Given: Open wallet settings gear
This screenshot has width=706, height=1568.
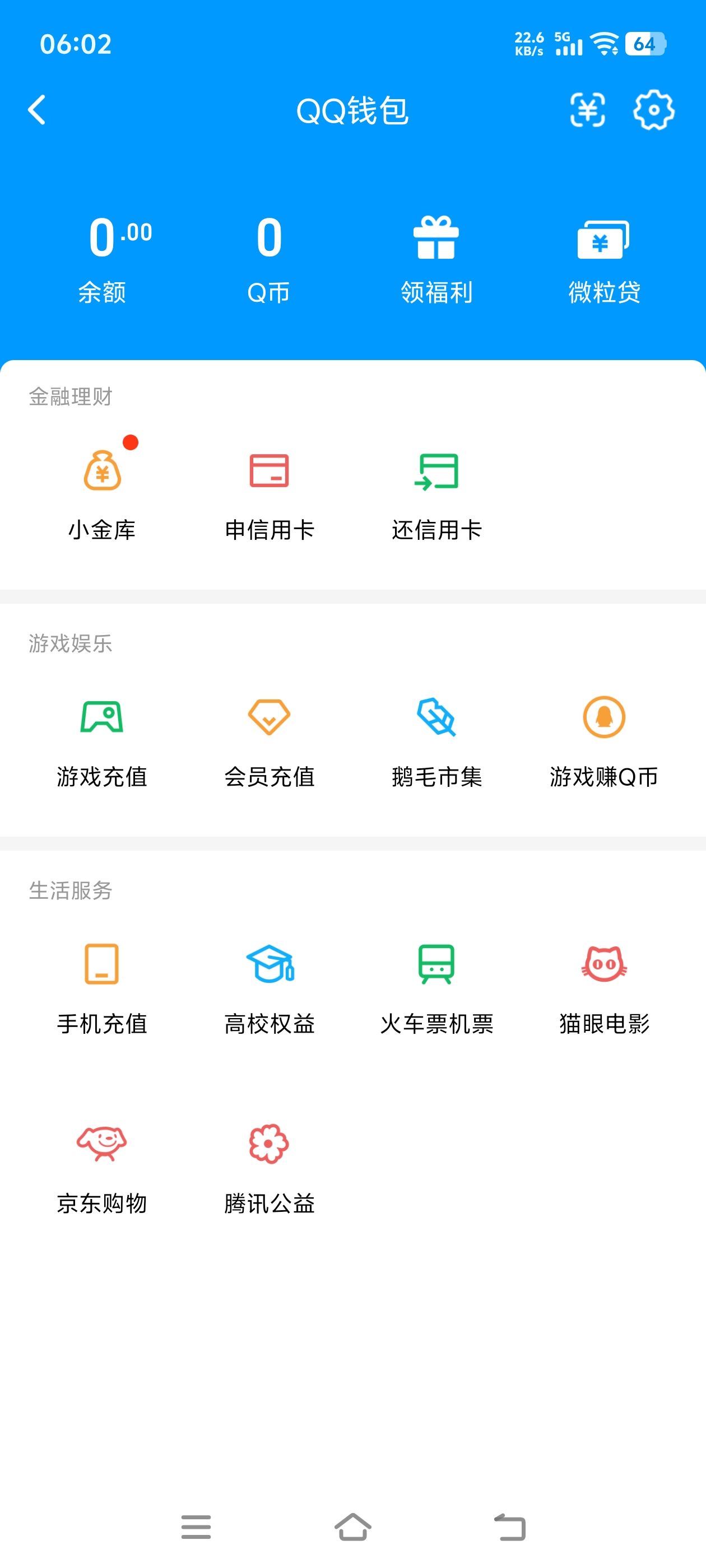Looking at the screenshot, I should coord(654,111).
